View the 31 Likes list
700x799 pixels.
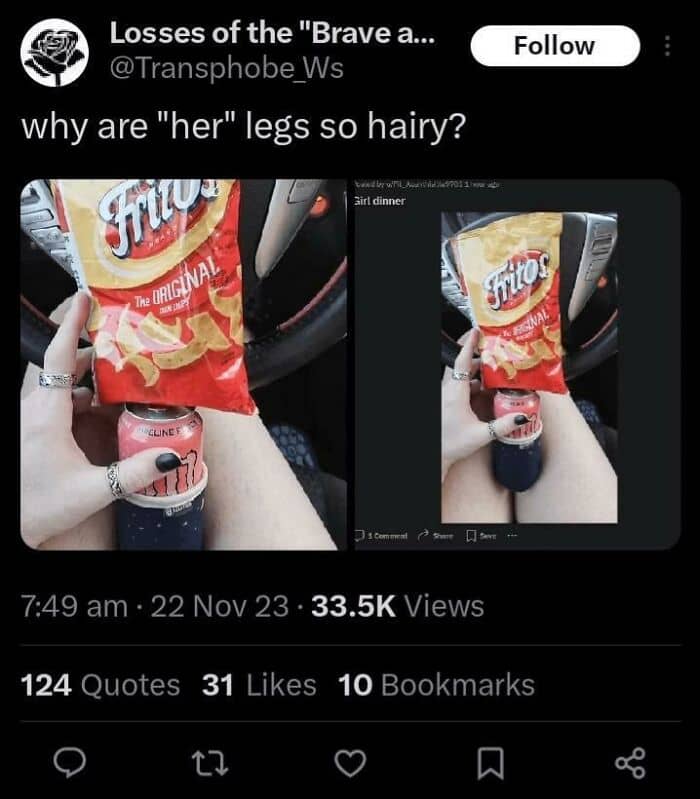pyautogui.click(x=259, y=685)
